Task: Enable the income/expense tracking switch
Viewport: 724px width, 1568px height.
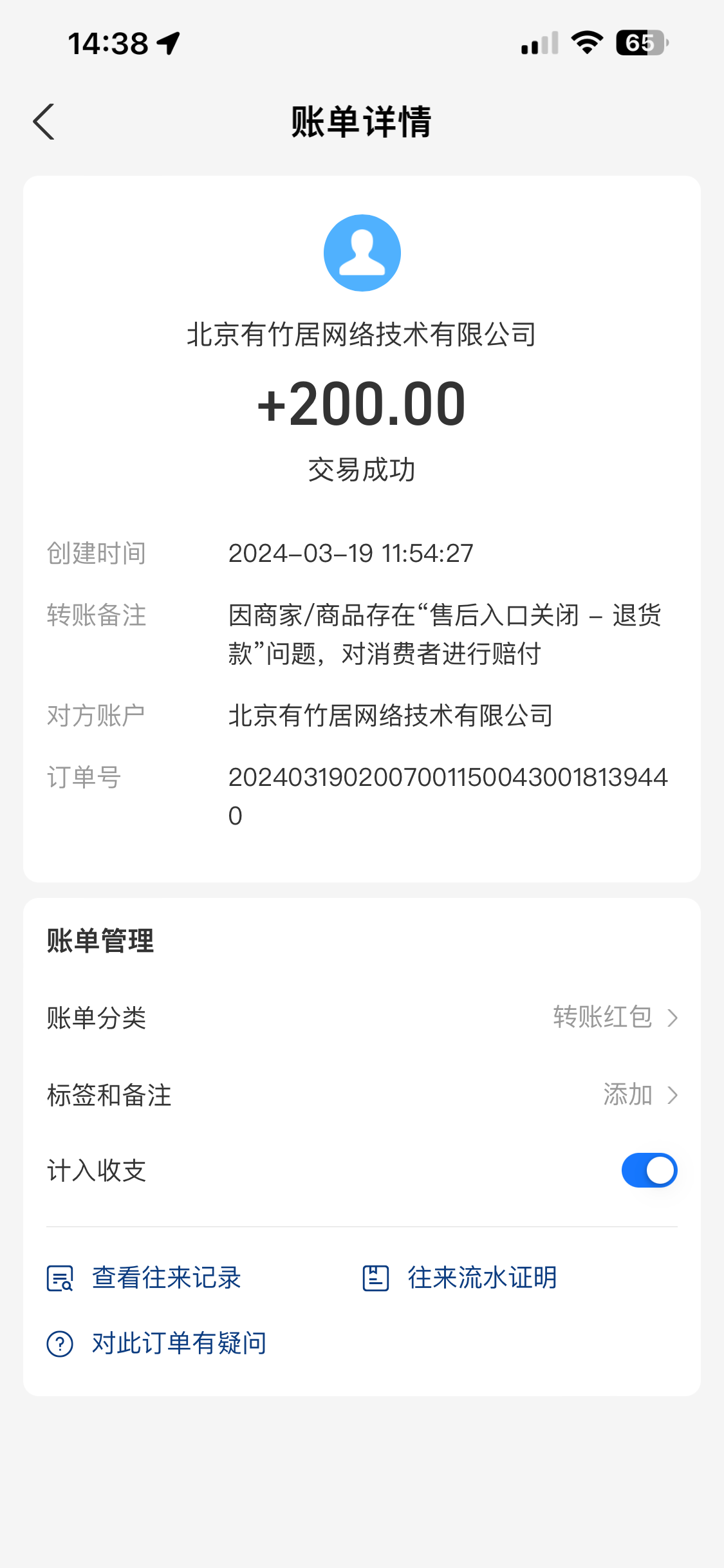Action: [x=648, y=1170]
